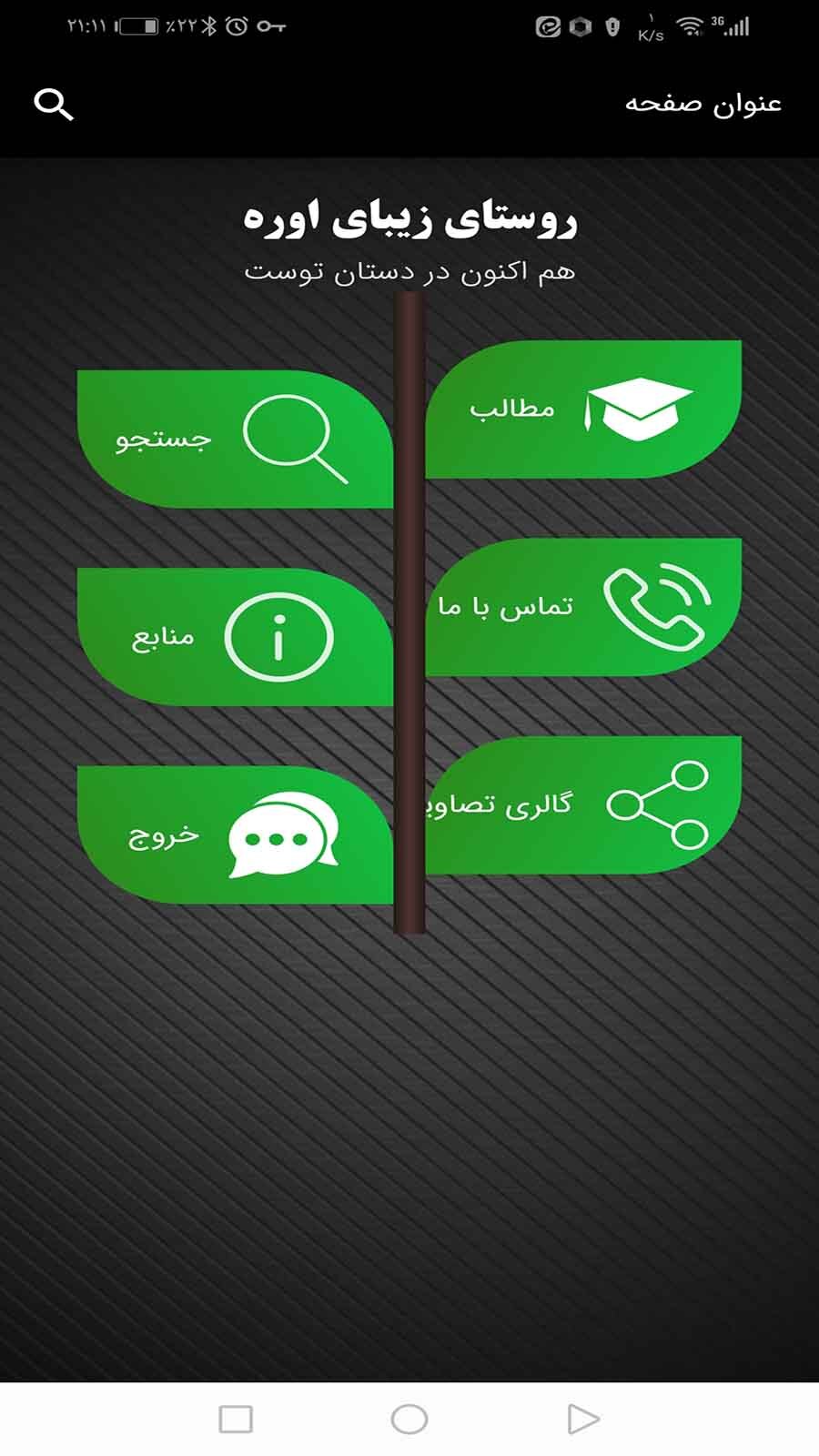819x1456 pixels.
Task: Go to the home screen via system circle
Action: [x=409, y=1419]
